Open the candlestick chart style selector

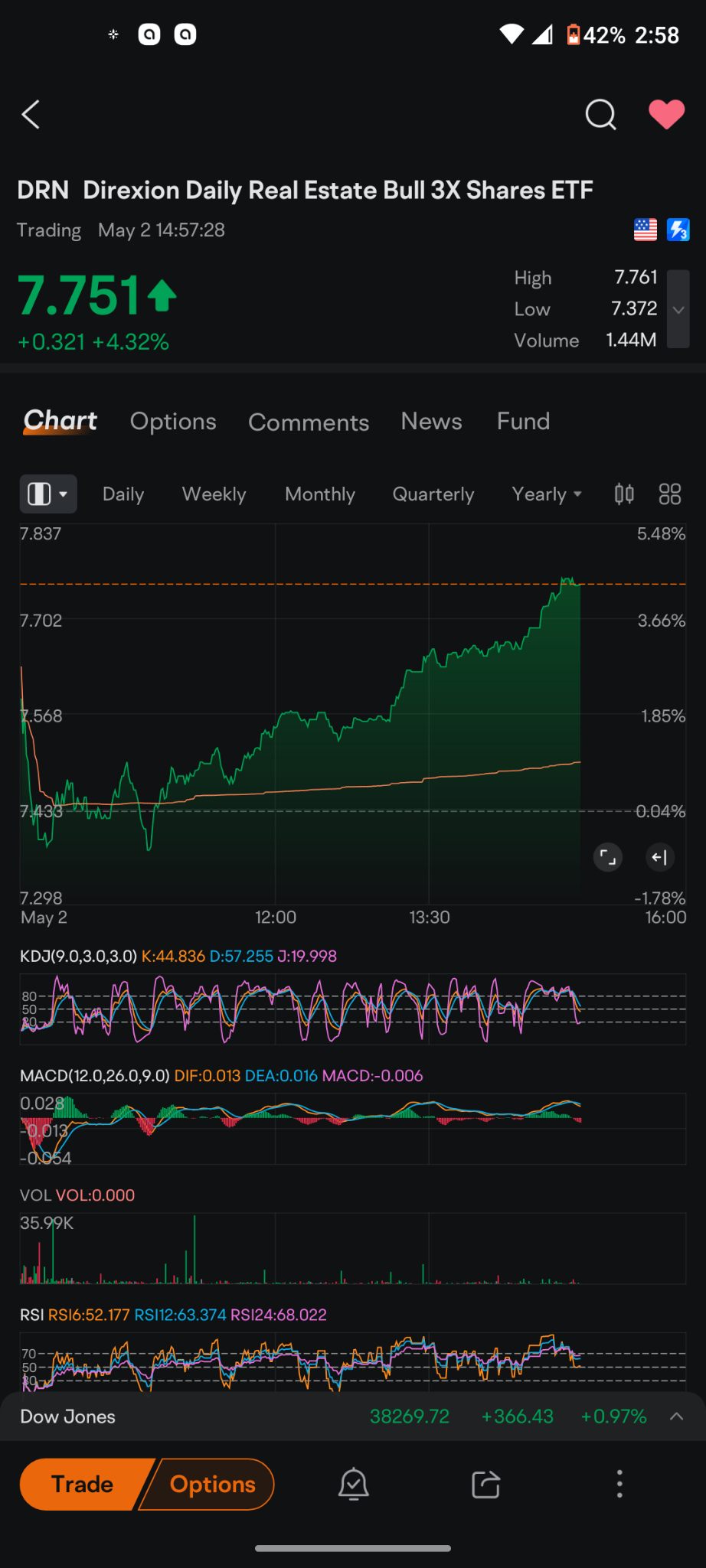623,494
